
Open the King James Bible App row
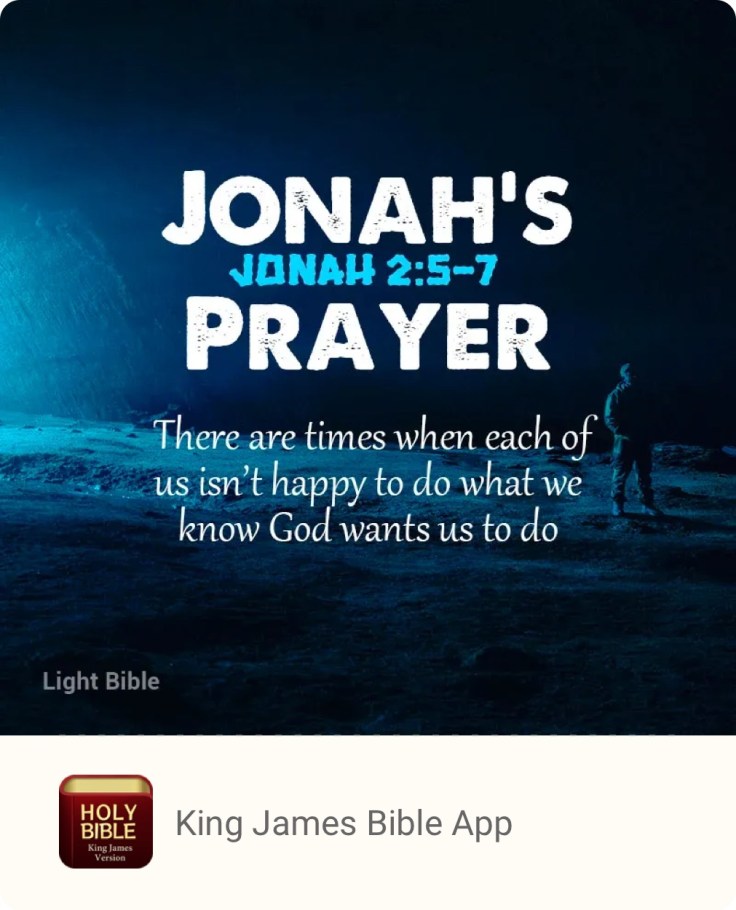coord(343,823)
